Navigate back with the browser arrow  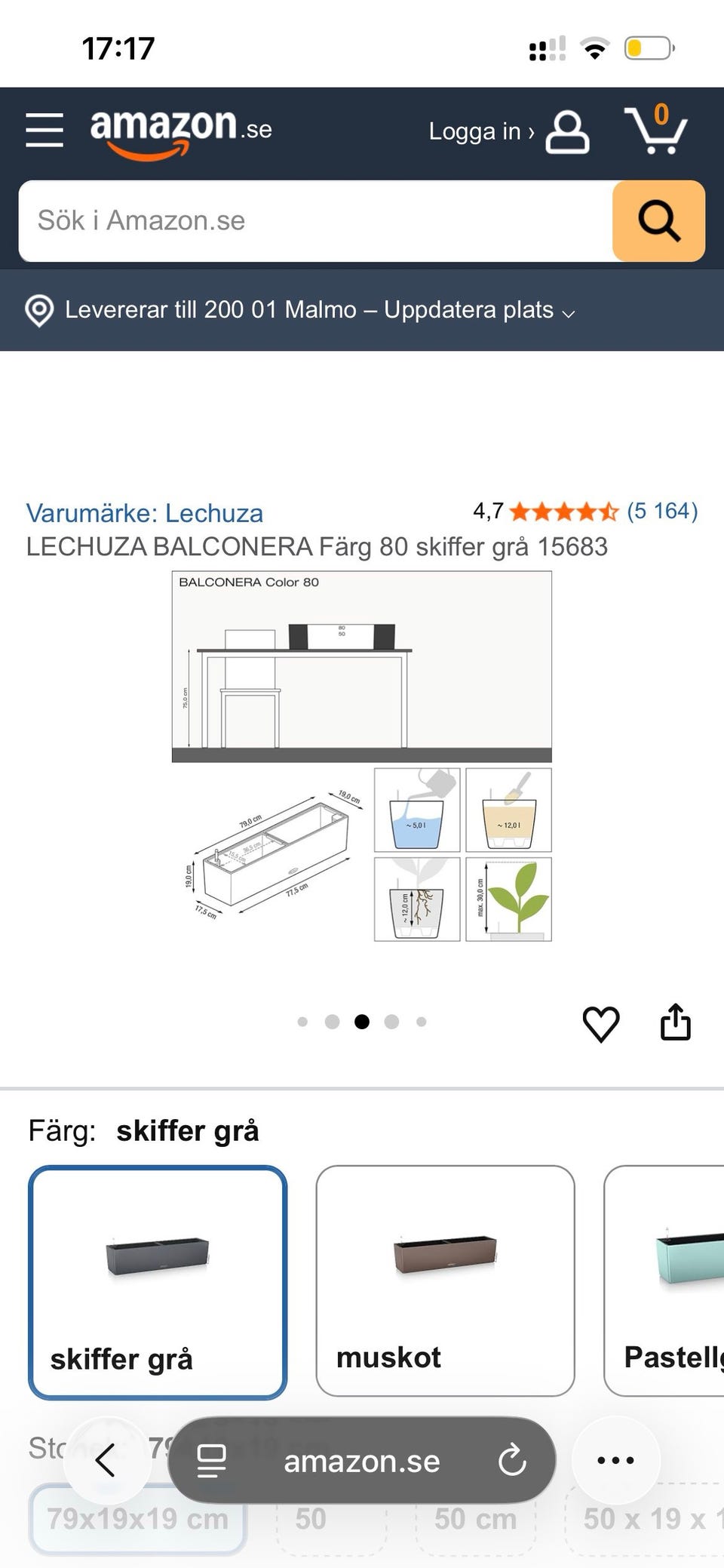[106, 1460]
